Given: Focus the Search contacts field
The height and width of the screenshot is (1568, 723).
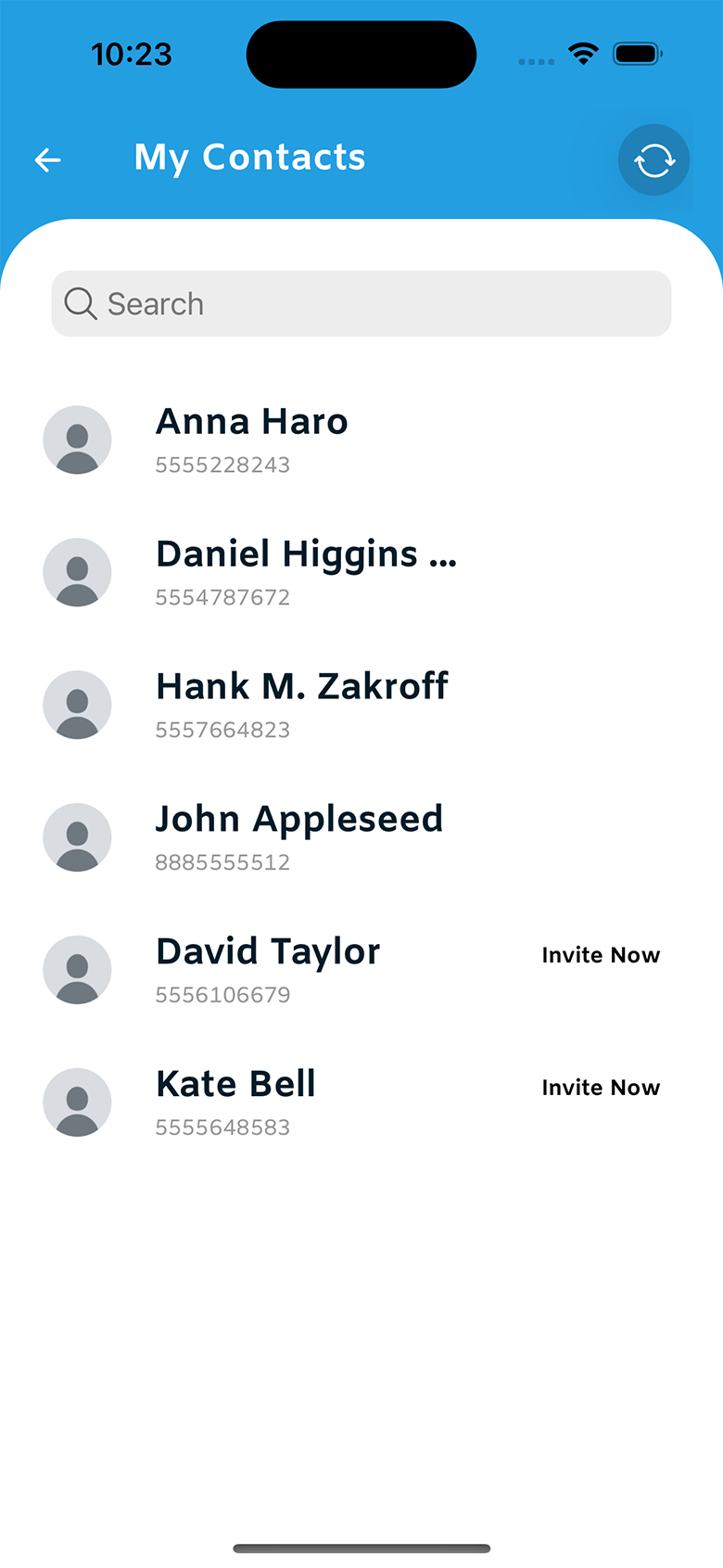Looking at the screenshot, I should pyautogui.click(x=361, y=304).
